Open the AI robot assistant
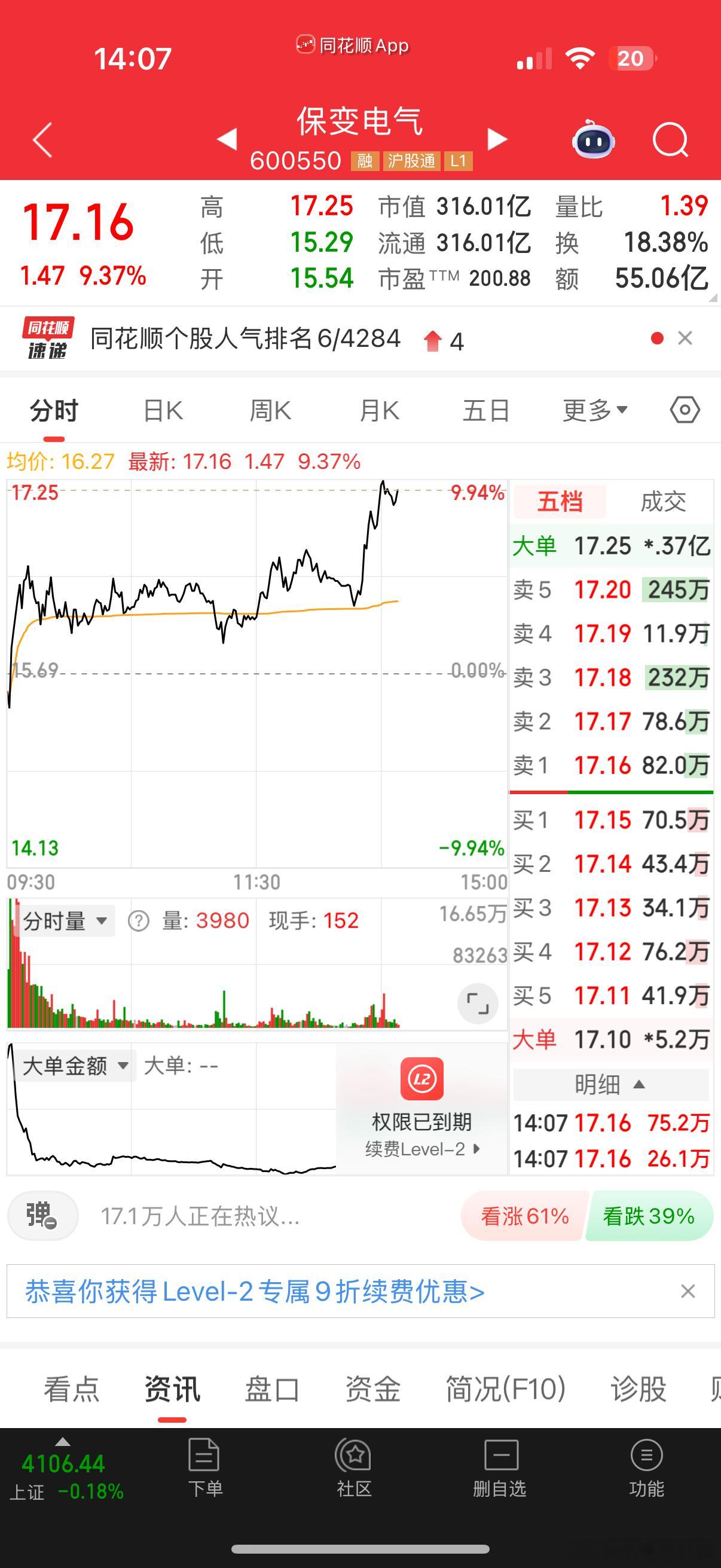This screenshot has width=721, height=1568. pos(593,141)
